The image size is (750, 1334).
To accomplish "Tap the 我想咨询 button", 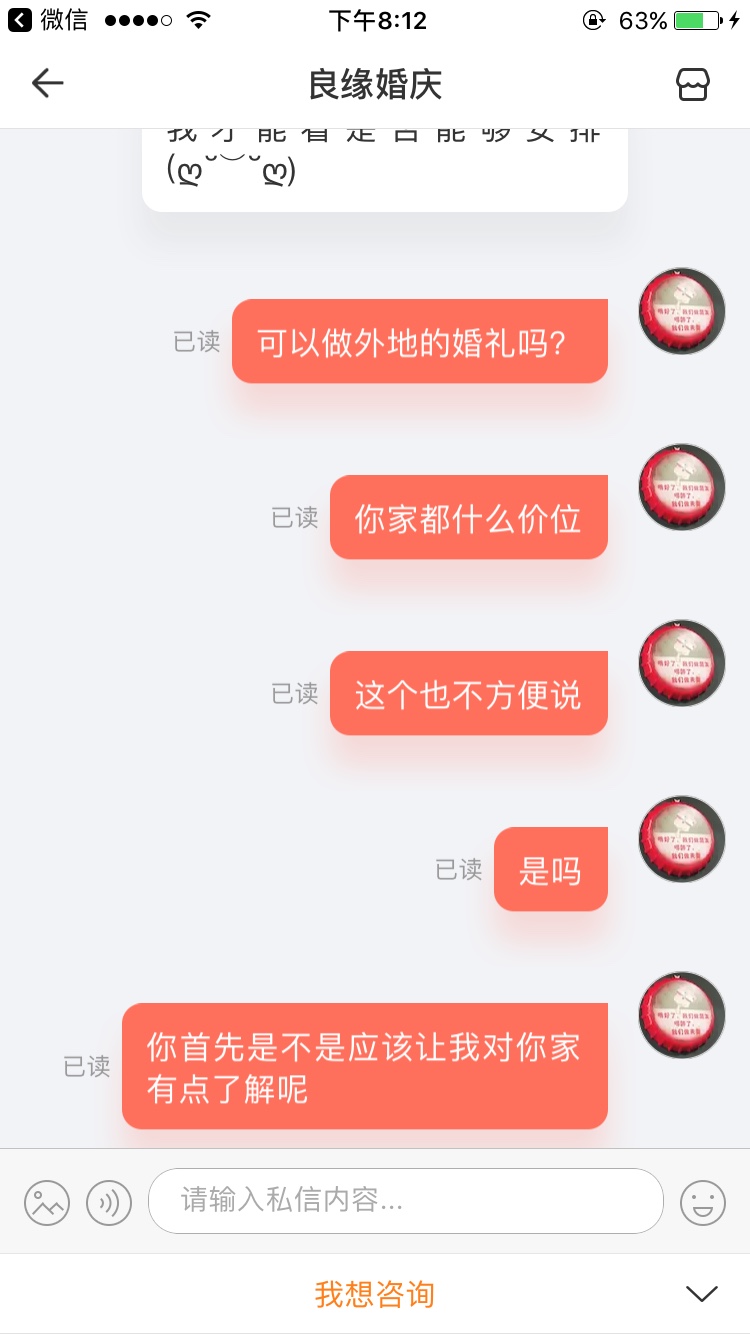I will pos(375,1293).
